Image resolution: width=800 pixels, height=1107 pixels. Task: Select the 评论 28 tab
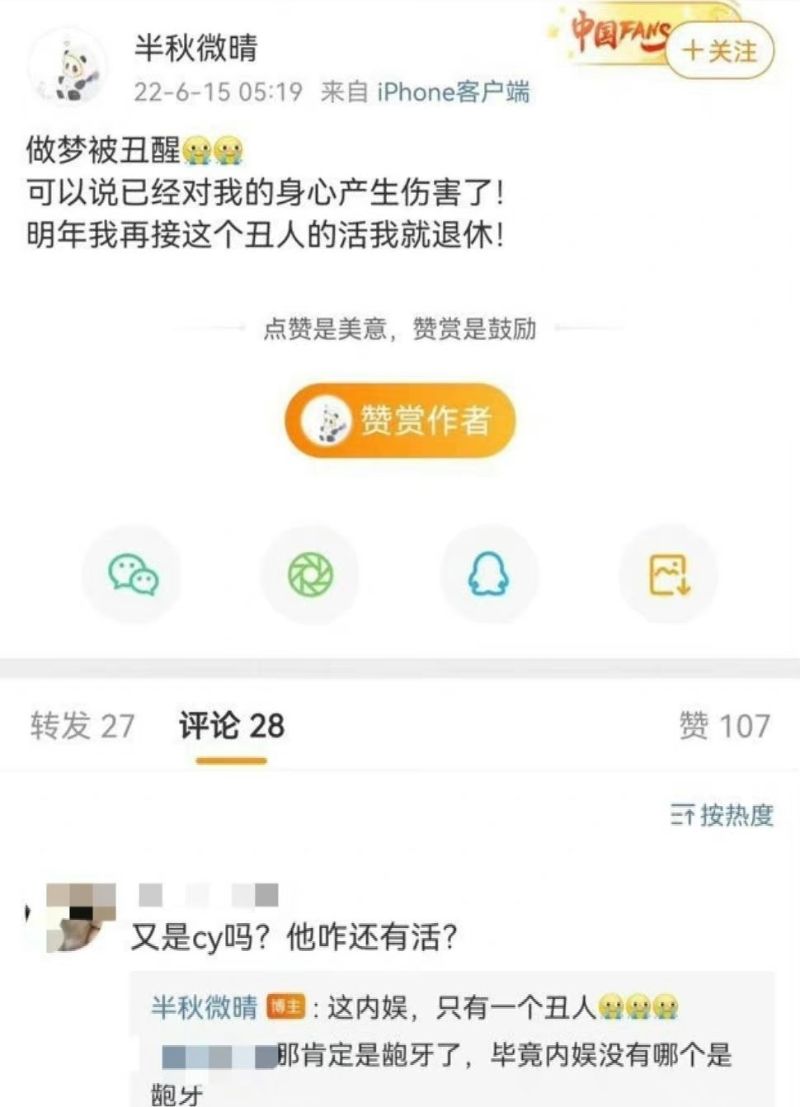231,726
